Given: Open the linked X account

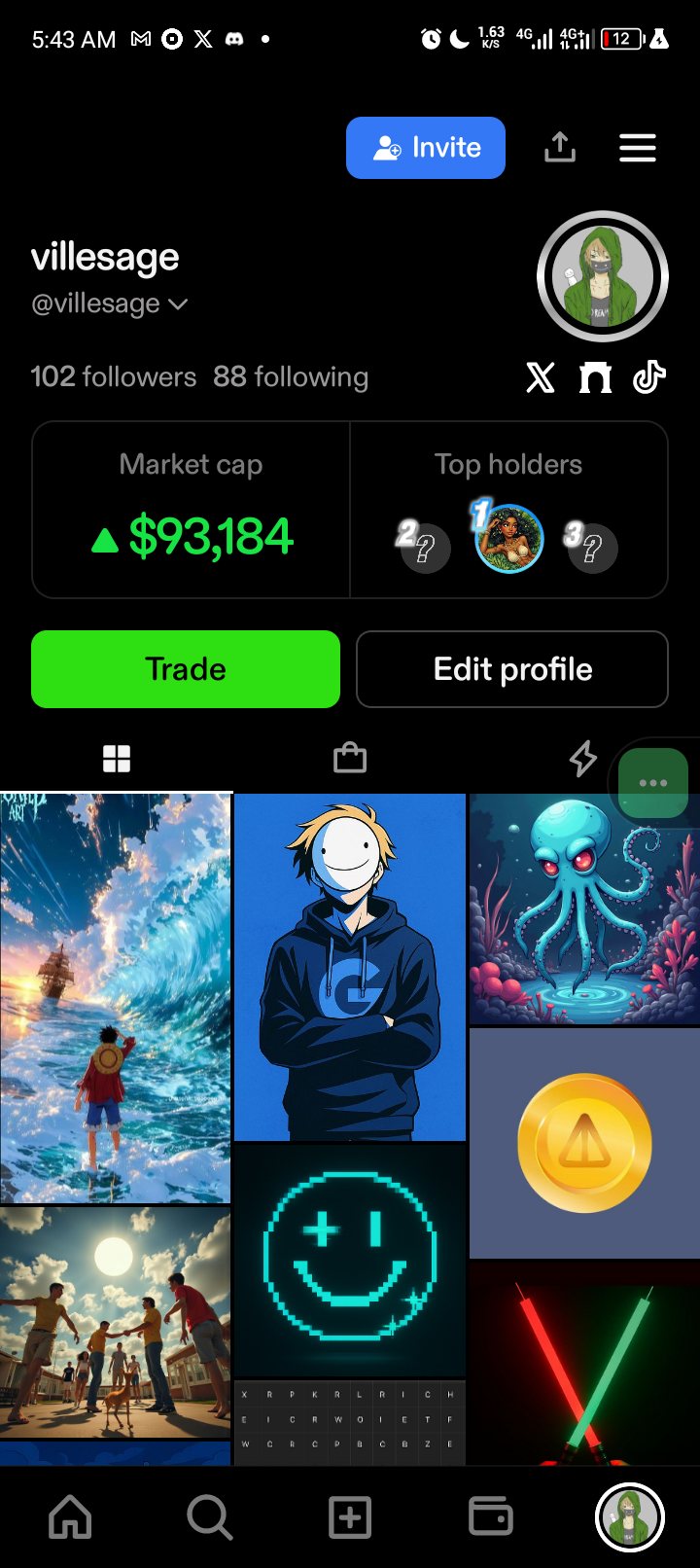Looking at the screenshot, I should click(541, 376).
